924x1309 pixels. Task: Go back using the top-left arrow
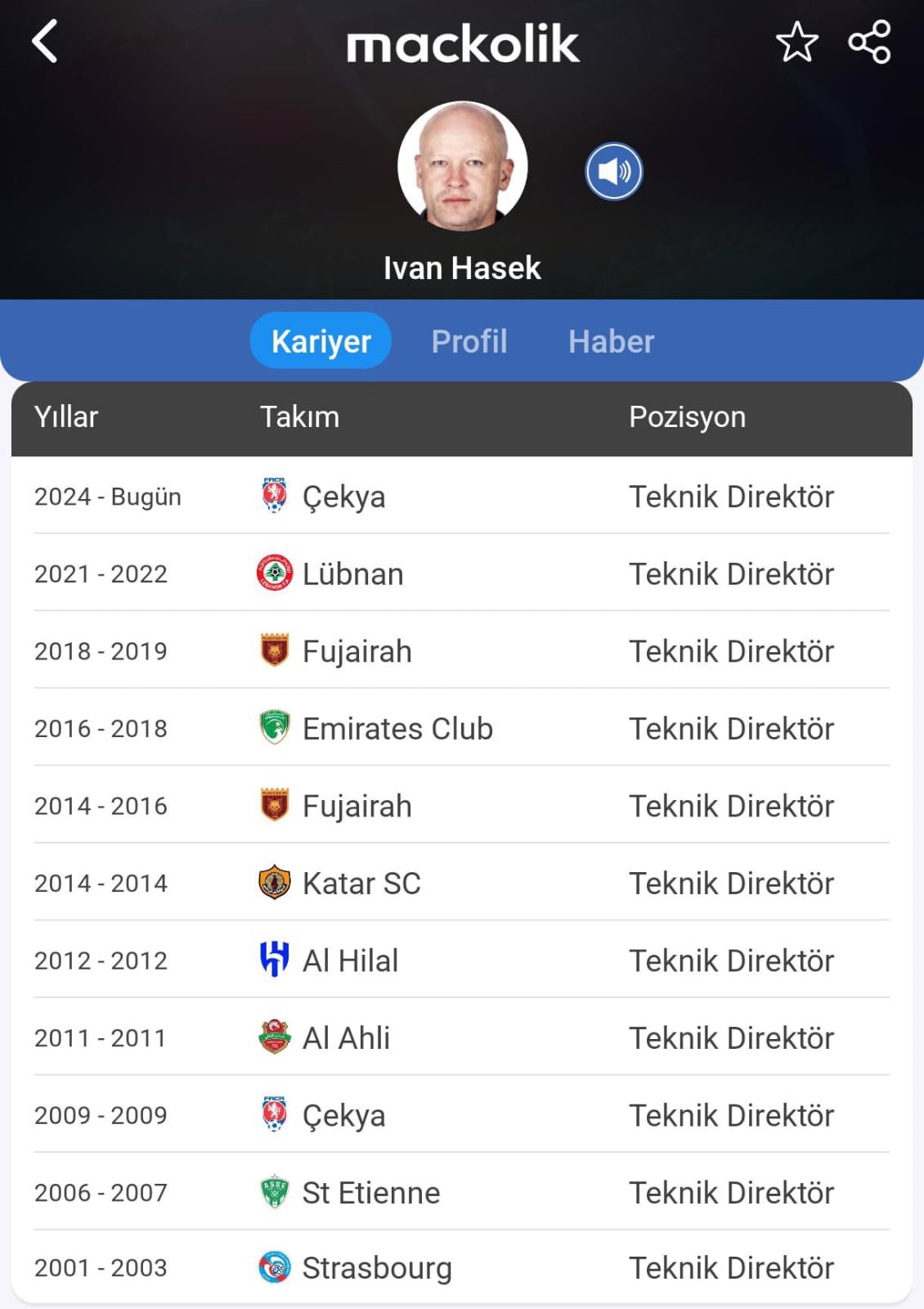(45, 41)
